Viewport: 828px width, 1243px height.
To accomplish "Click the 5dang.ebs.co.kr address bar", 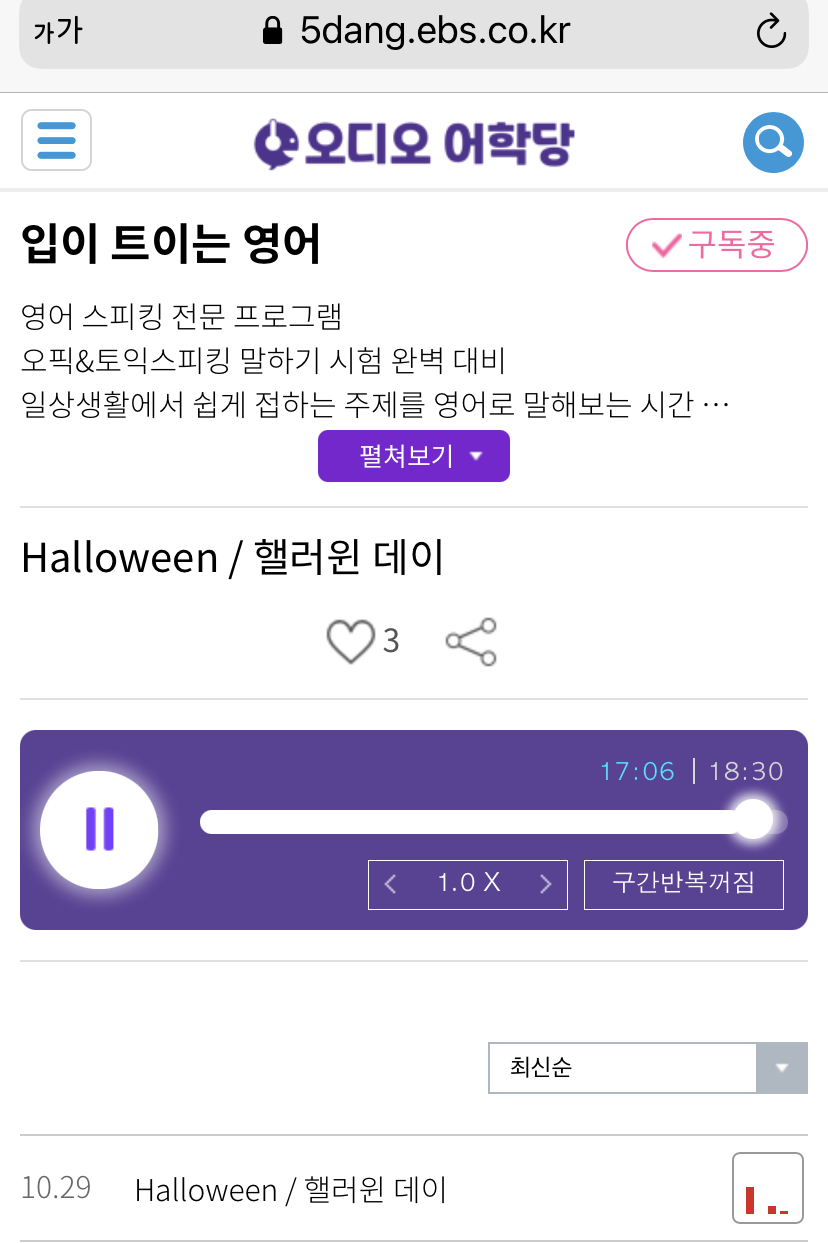I will [434, 31].
